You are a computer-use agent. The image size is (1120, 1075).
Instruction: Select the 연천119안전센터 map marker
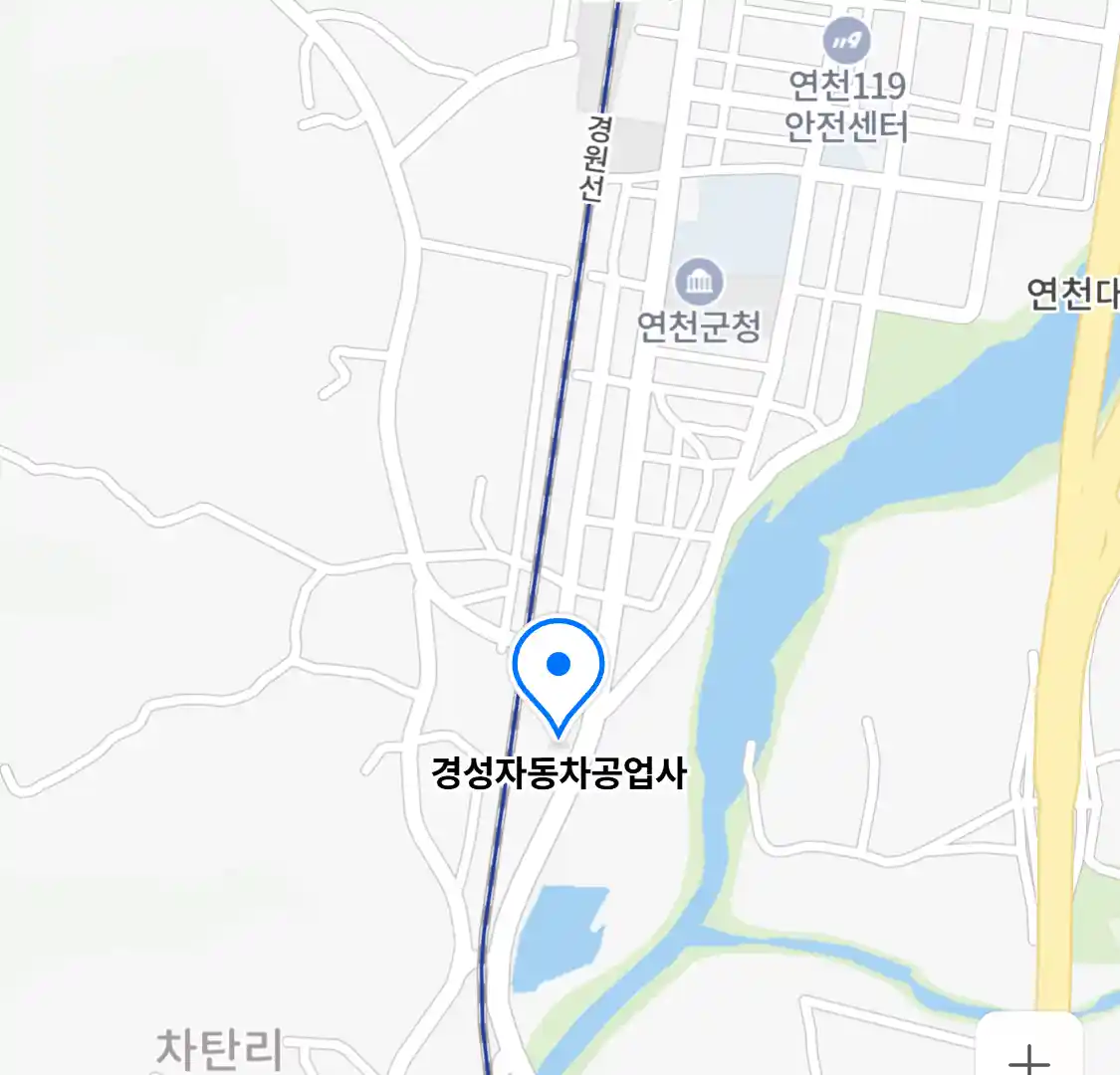tap(846, 42)
